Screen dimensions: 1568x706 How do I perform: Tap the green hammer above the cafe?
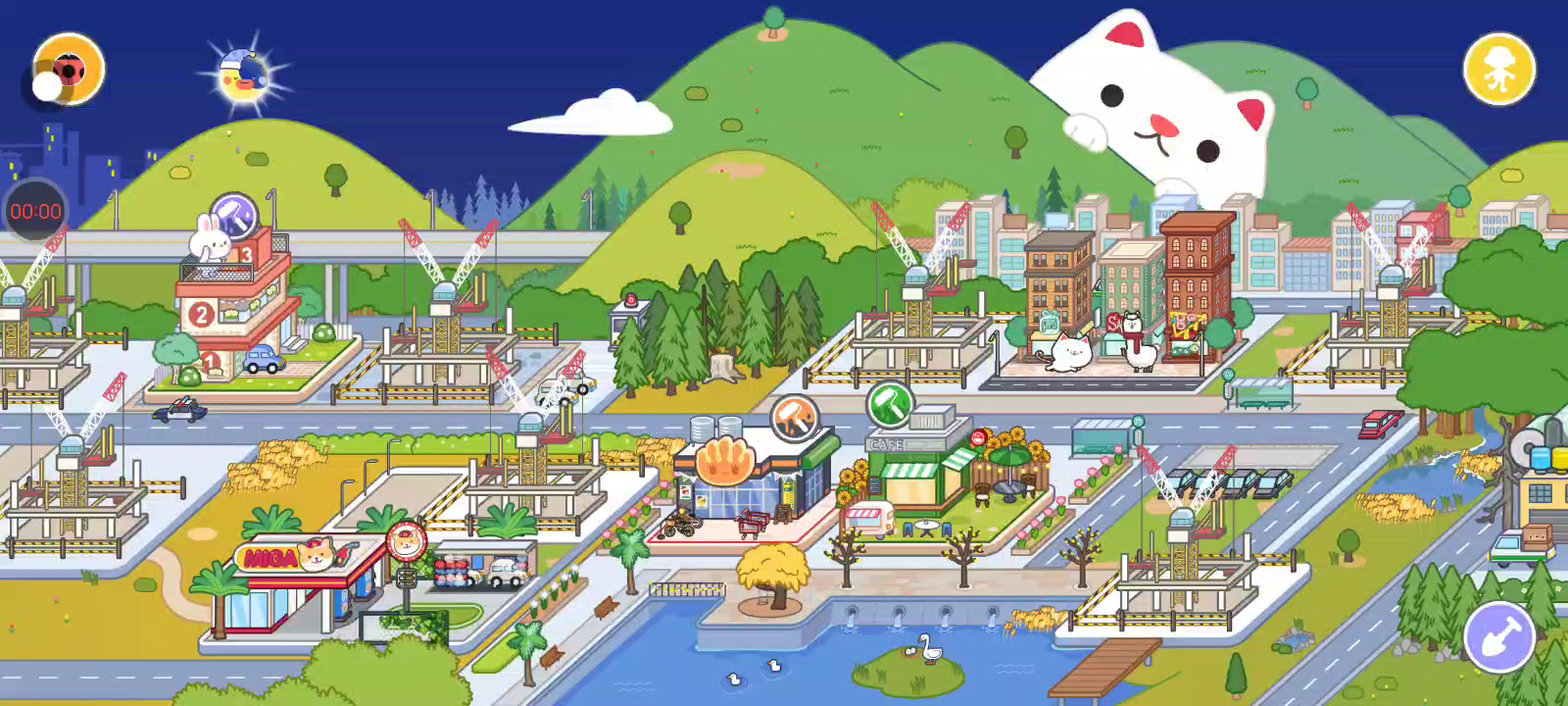(890, 404)
